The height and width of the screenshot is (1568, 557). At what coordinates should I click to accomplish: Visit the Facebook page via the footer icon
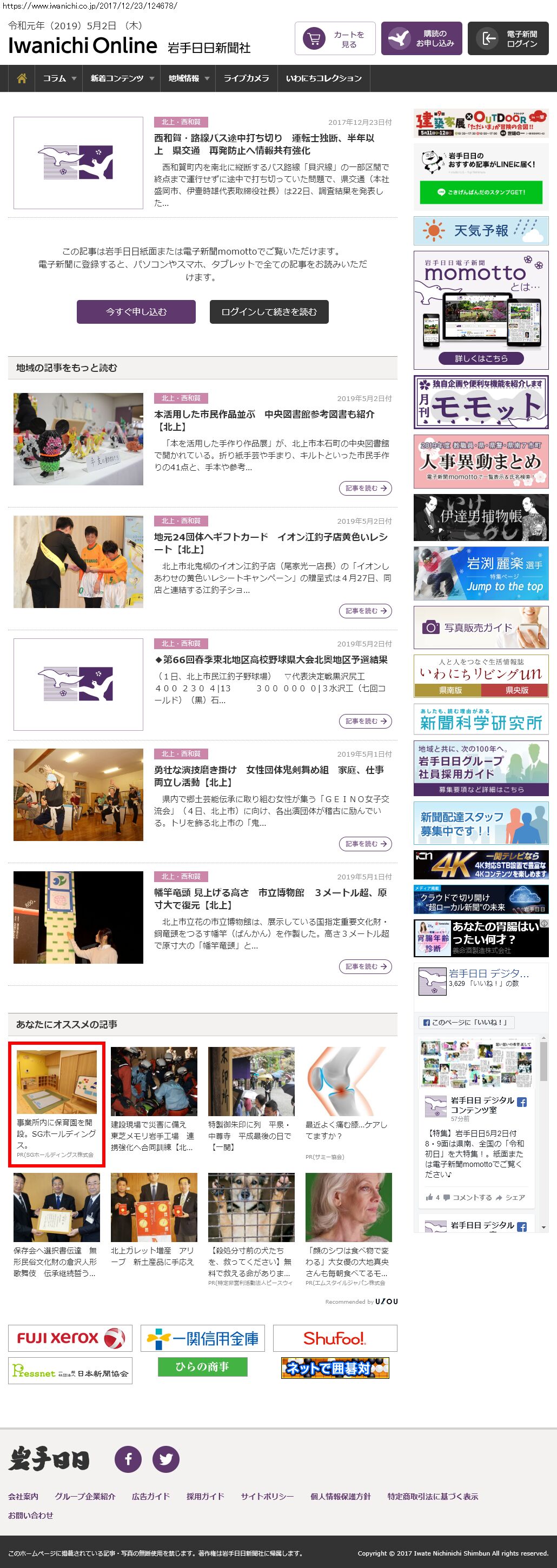(x=129, y=1459)
